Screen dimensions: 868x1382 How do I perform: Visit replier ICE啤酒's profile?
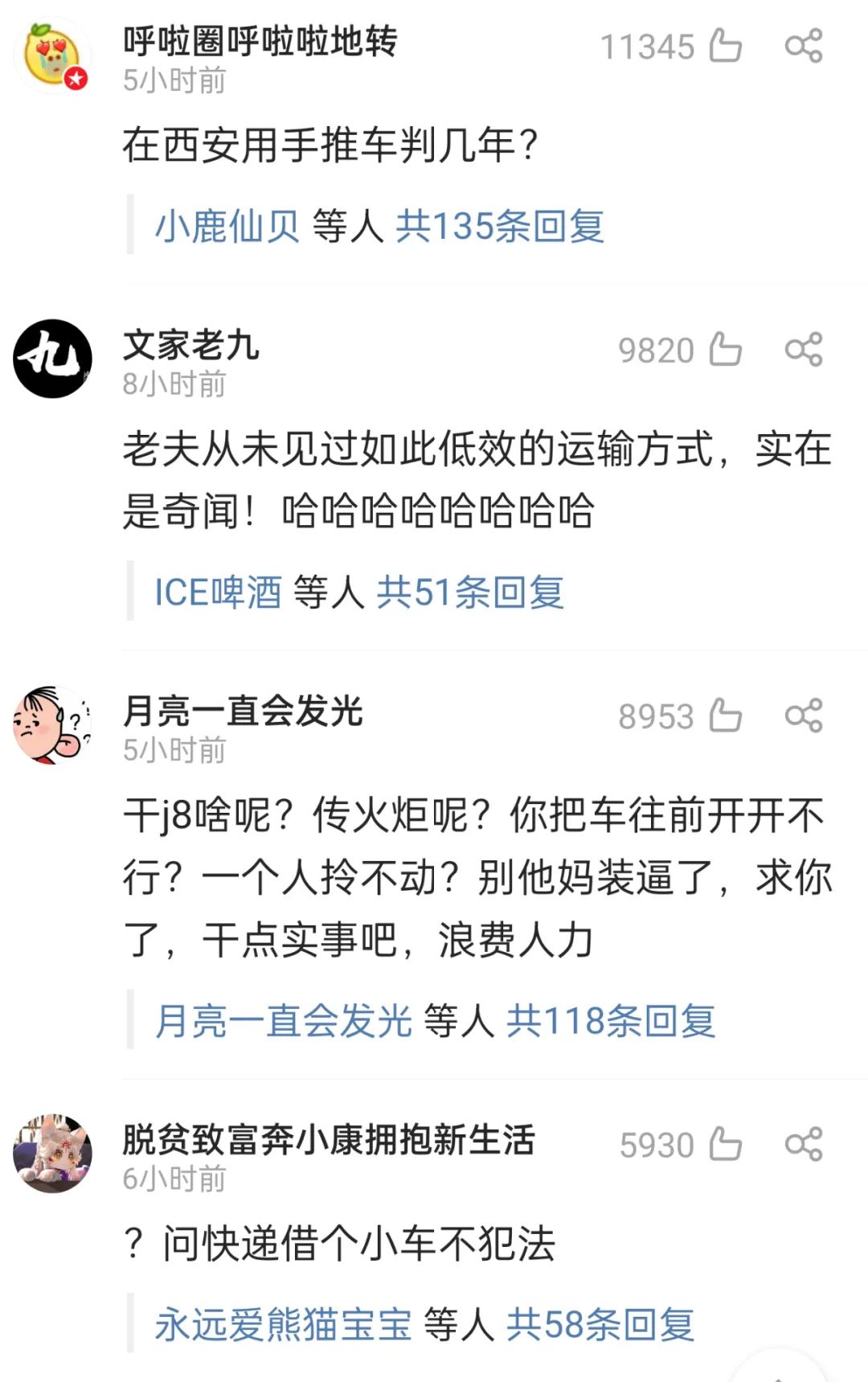tap(218, 593)
